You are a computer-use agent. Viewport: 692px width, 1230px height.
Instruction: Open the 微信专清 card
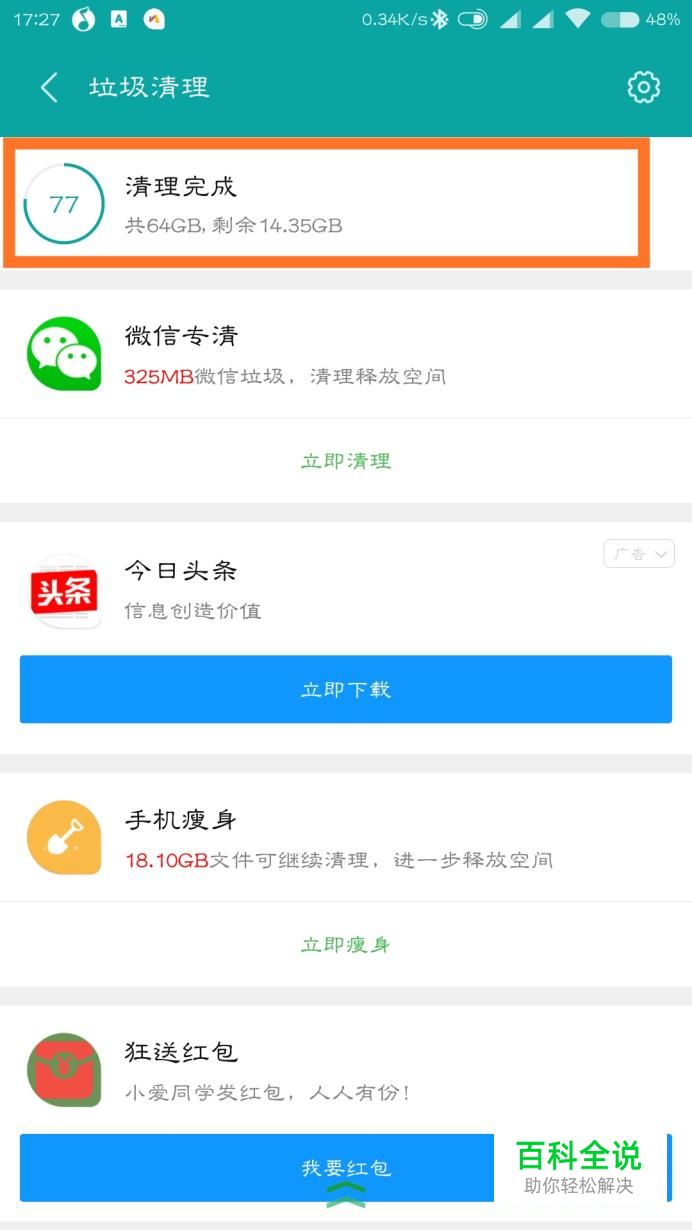[346, 354]
